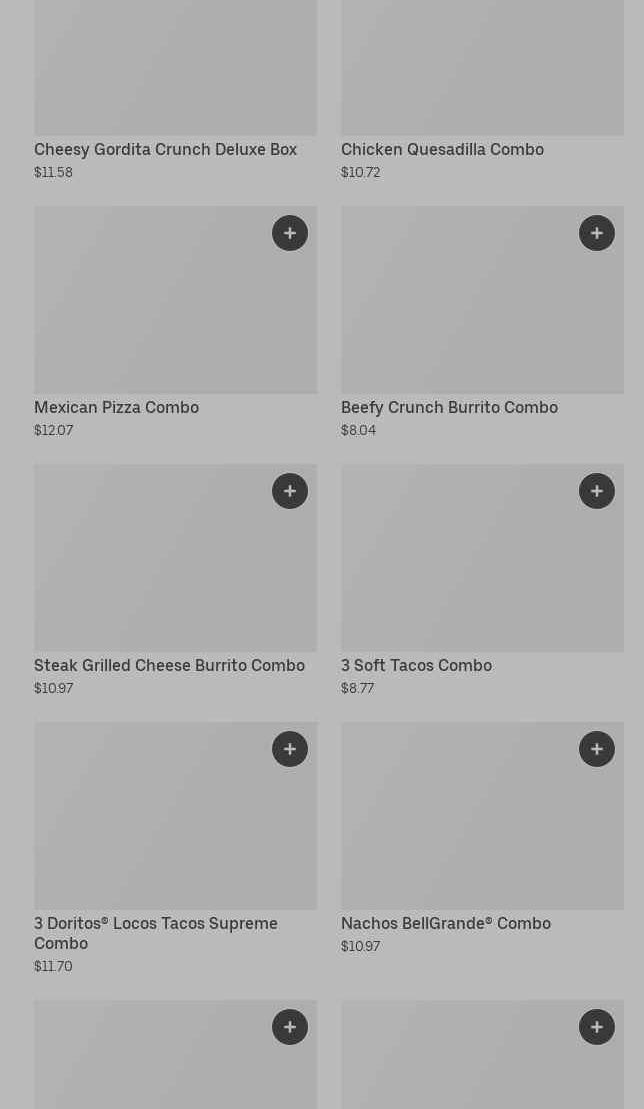Add Mexican Pizza Combo to cart

(290, 233)
